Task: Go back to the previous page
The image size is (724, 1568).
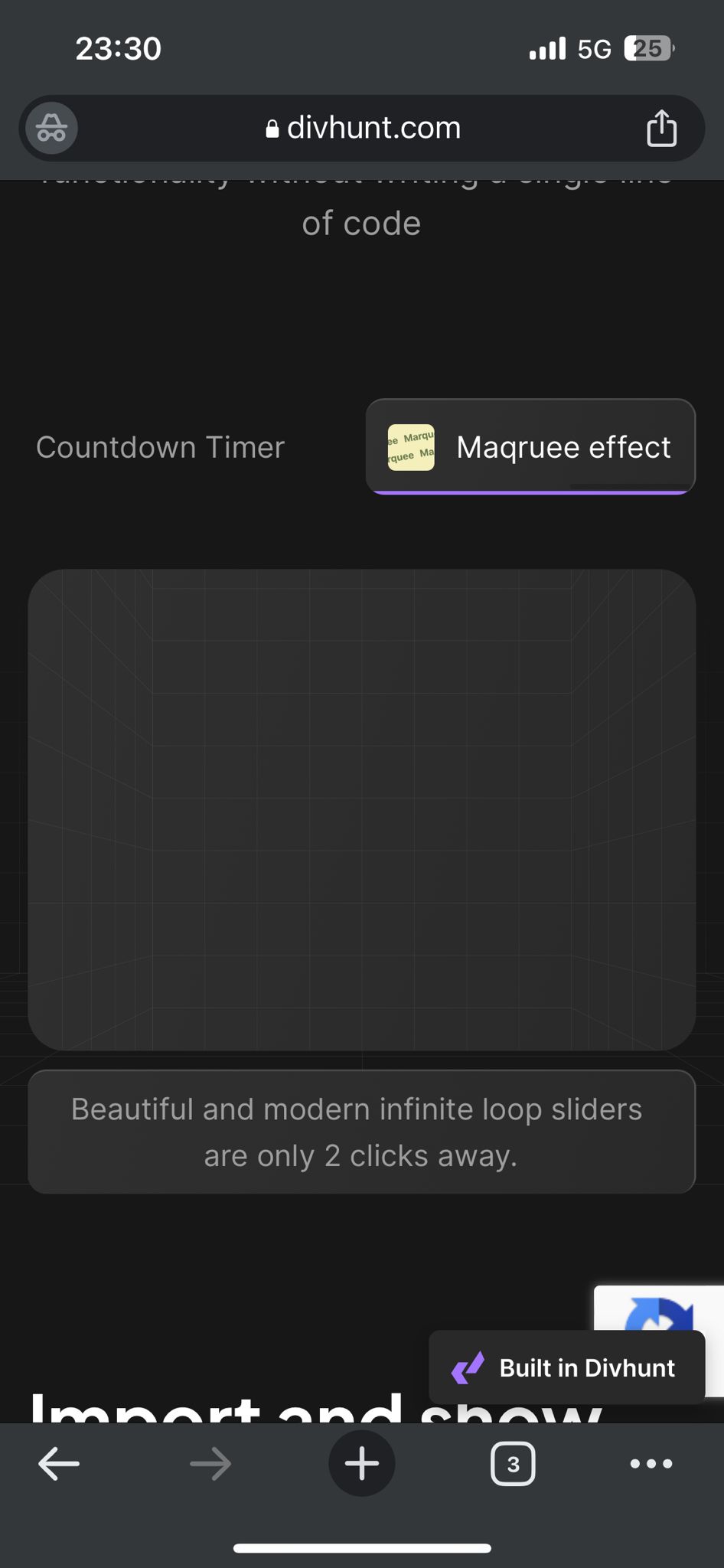Action: [59, 1464]
